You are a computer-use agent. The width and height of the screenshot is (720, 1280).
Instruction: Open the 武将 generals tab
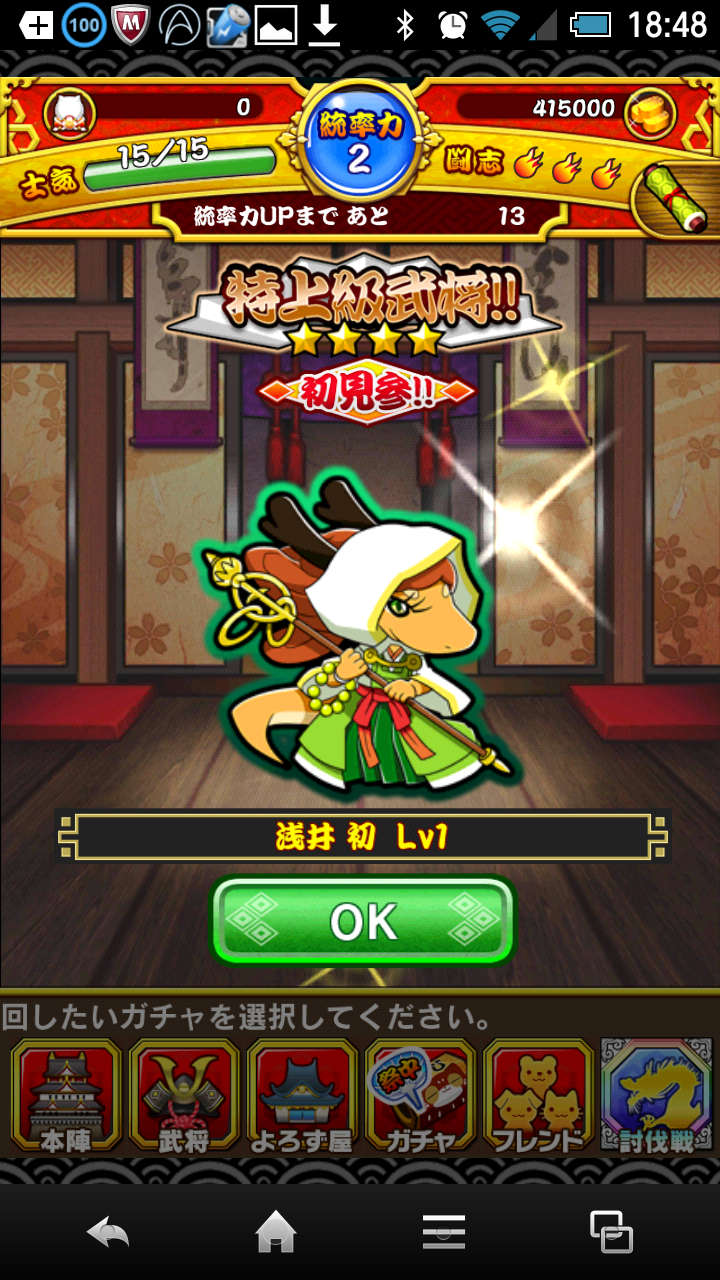tap(184, 1096)
